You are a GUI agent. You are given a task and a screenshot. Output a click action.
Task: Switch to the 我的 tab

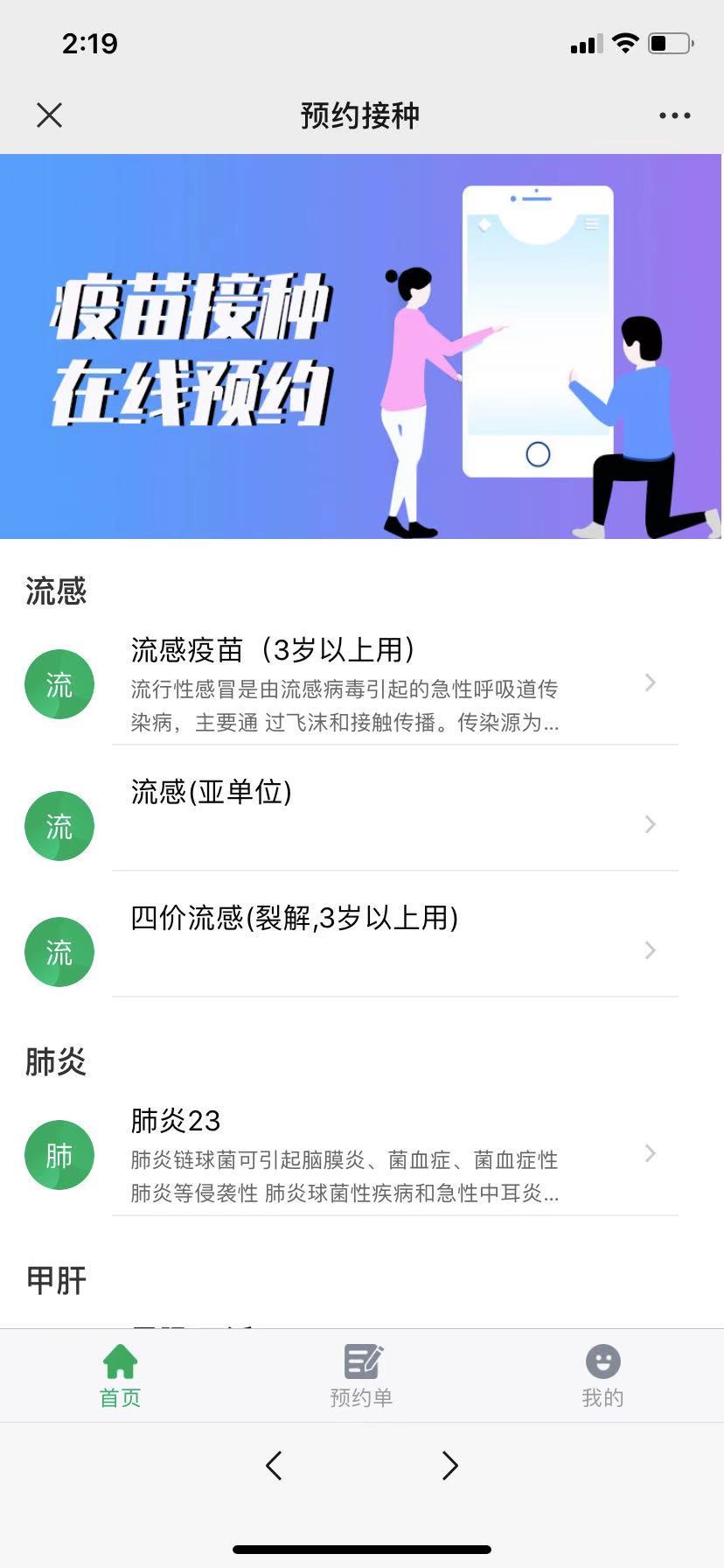[602, 1375]
